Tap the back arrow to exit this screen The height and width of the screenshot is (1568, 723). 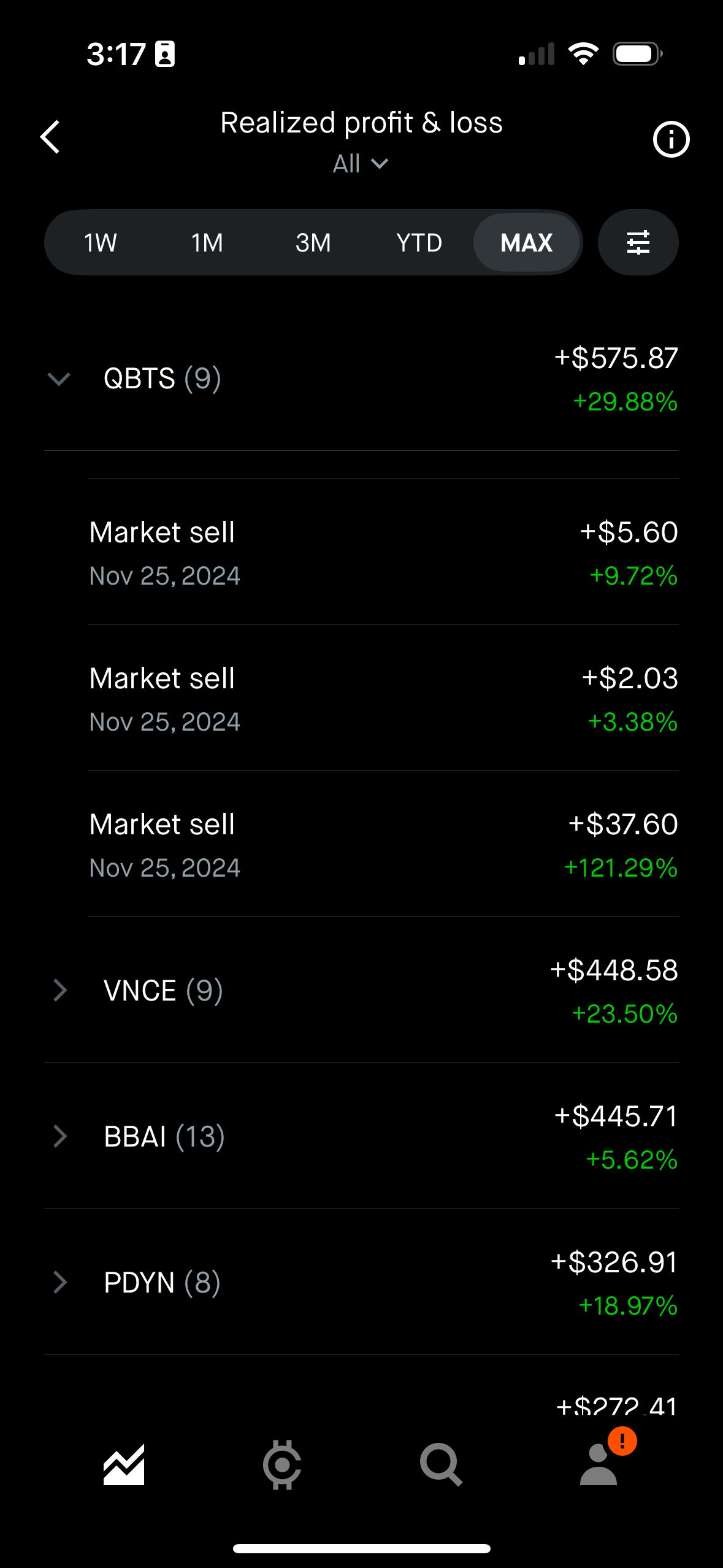pyautogui.click(x=50, y=137)
